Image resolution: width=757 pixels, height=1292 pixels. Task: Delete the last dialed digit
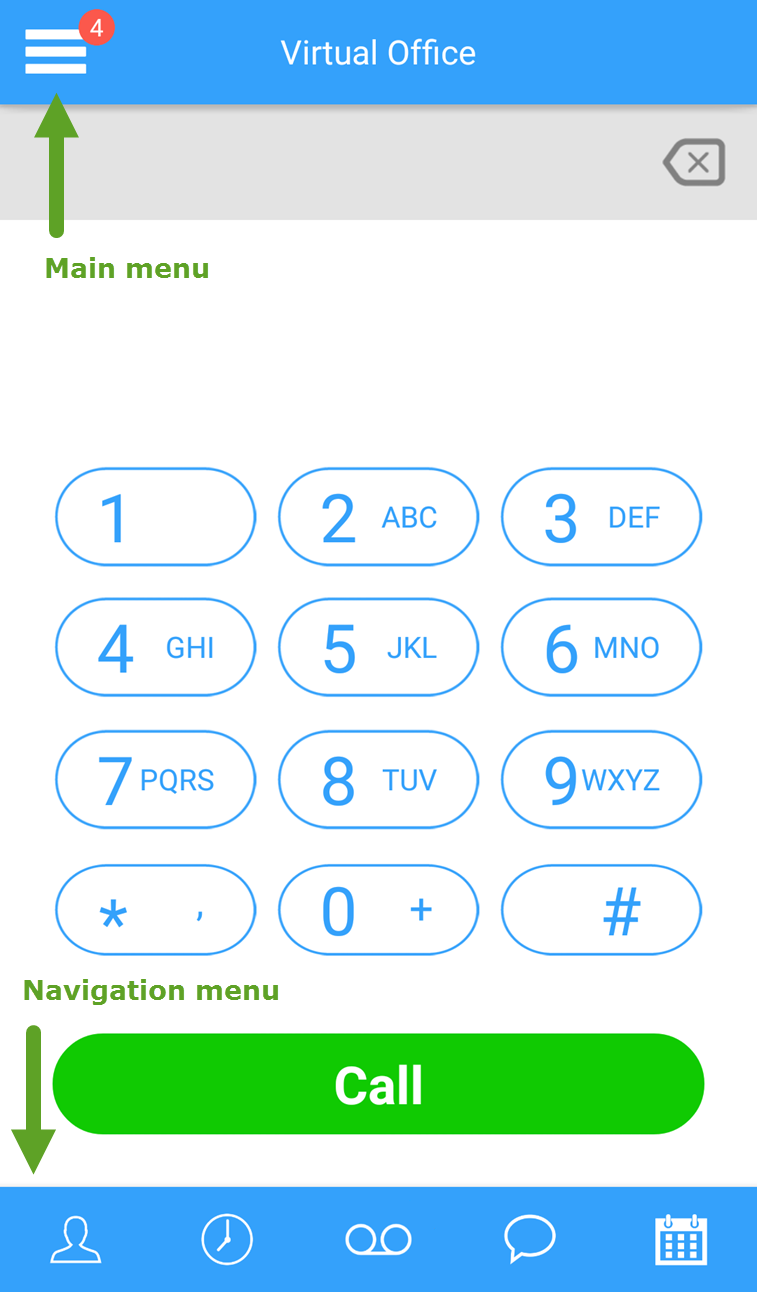click(694, 163)
